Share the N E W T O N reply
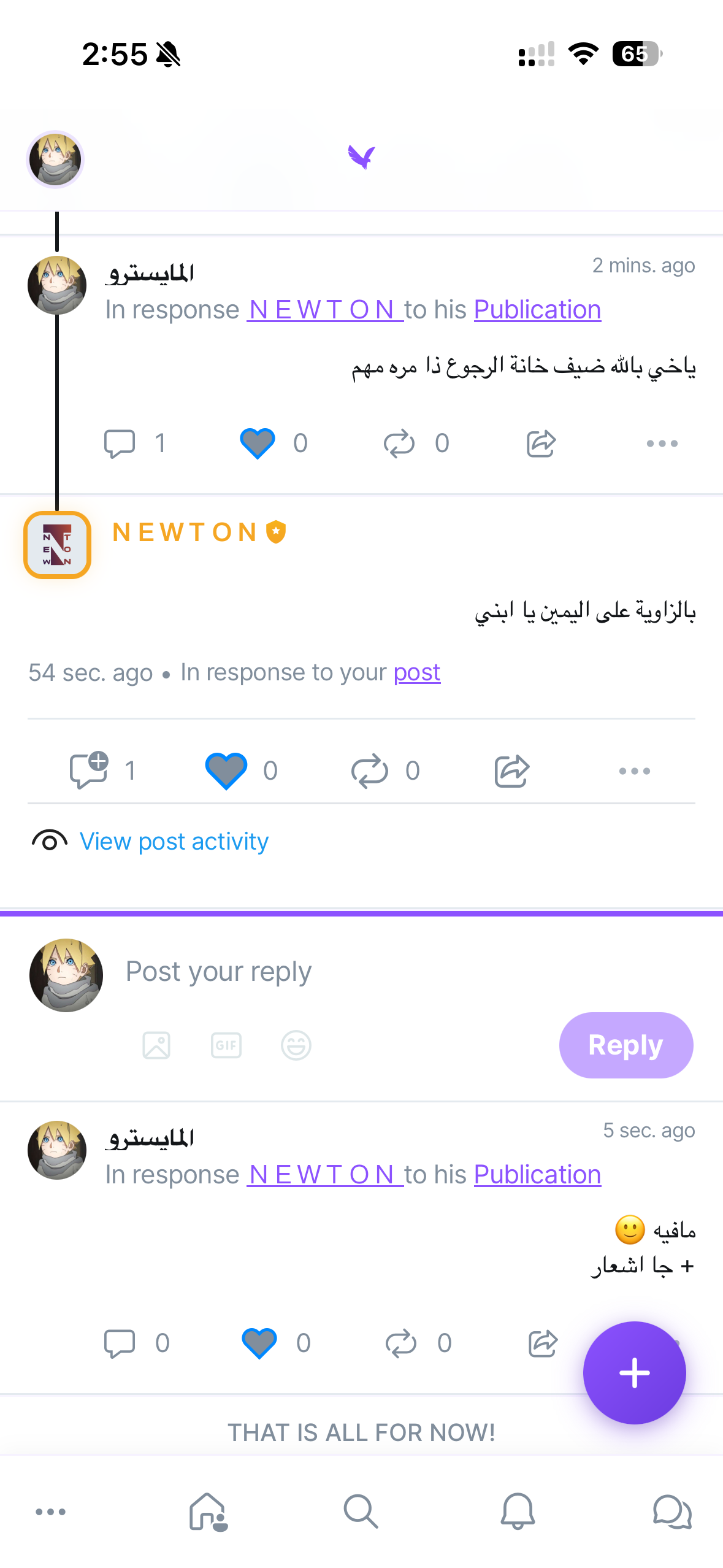This screenshot has width=723, height=1568. click(x=511, y=771)
